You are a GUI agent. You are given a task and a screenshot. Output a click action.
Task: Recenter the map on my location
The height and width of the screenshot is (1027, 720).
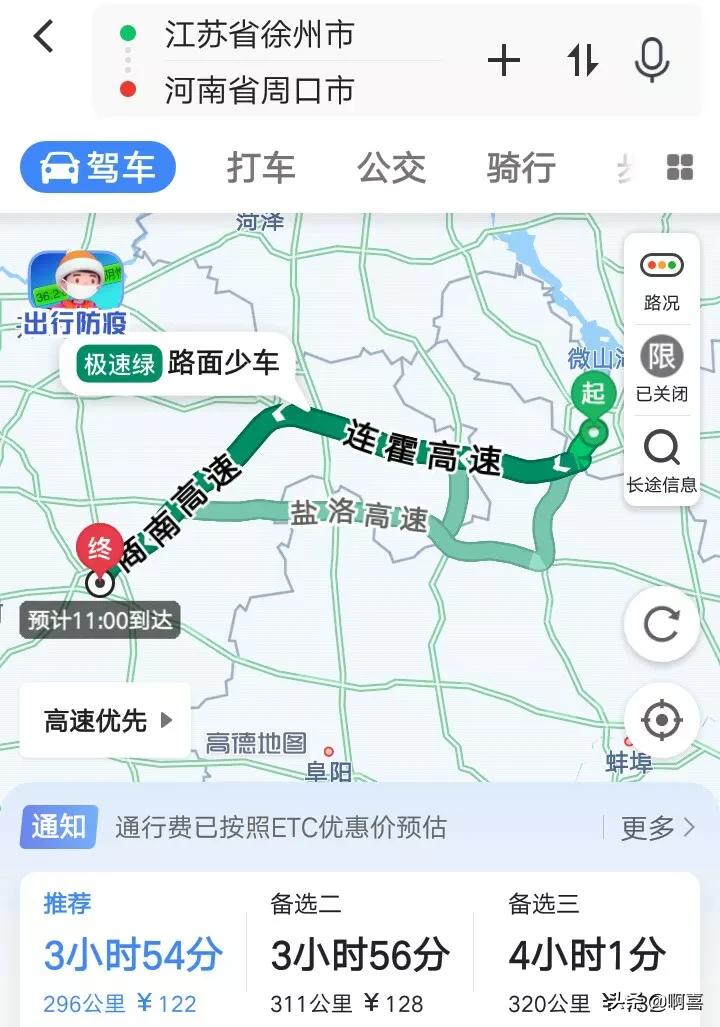click(661, 719)
